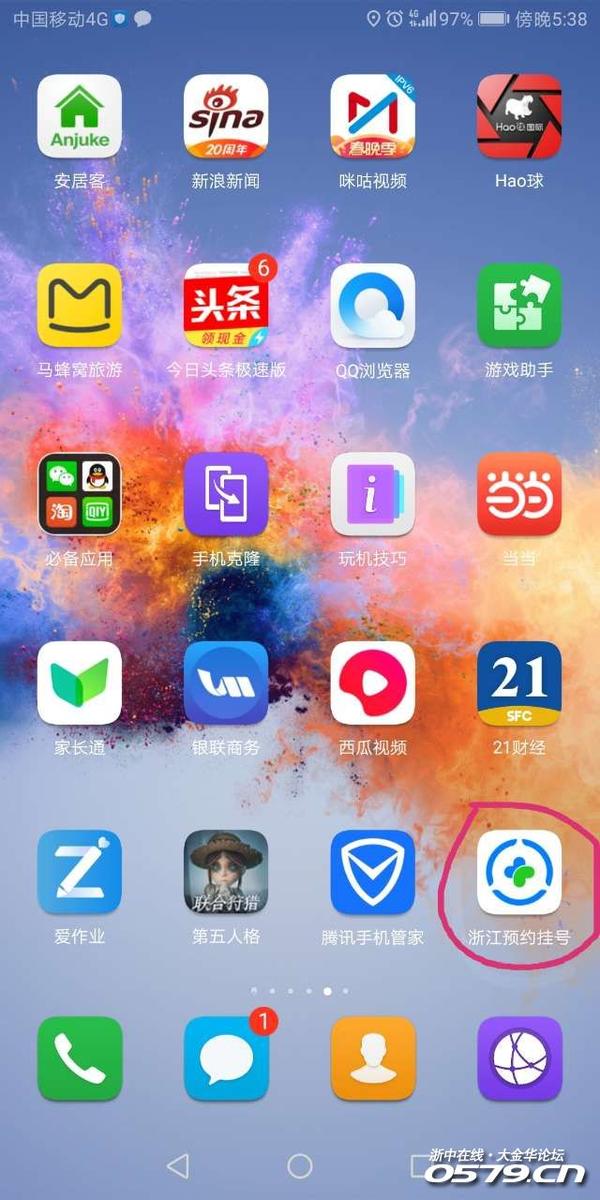
Task: Open 咪咕视频 app
Action: (x=373, y=116)
